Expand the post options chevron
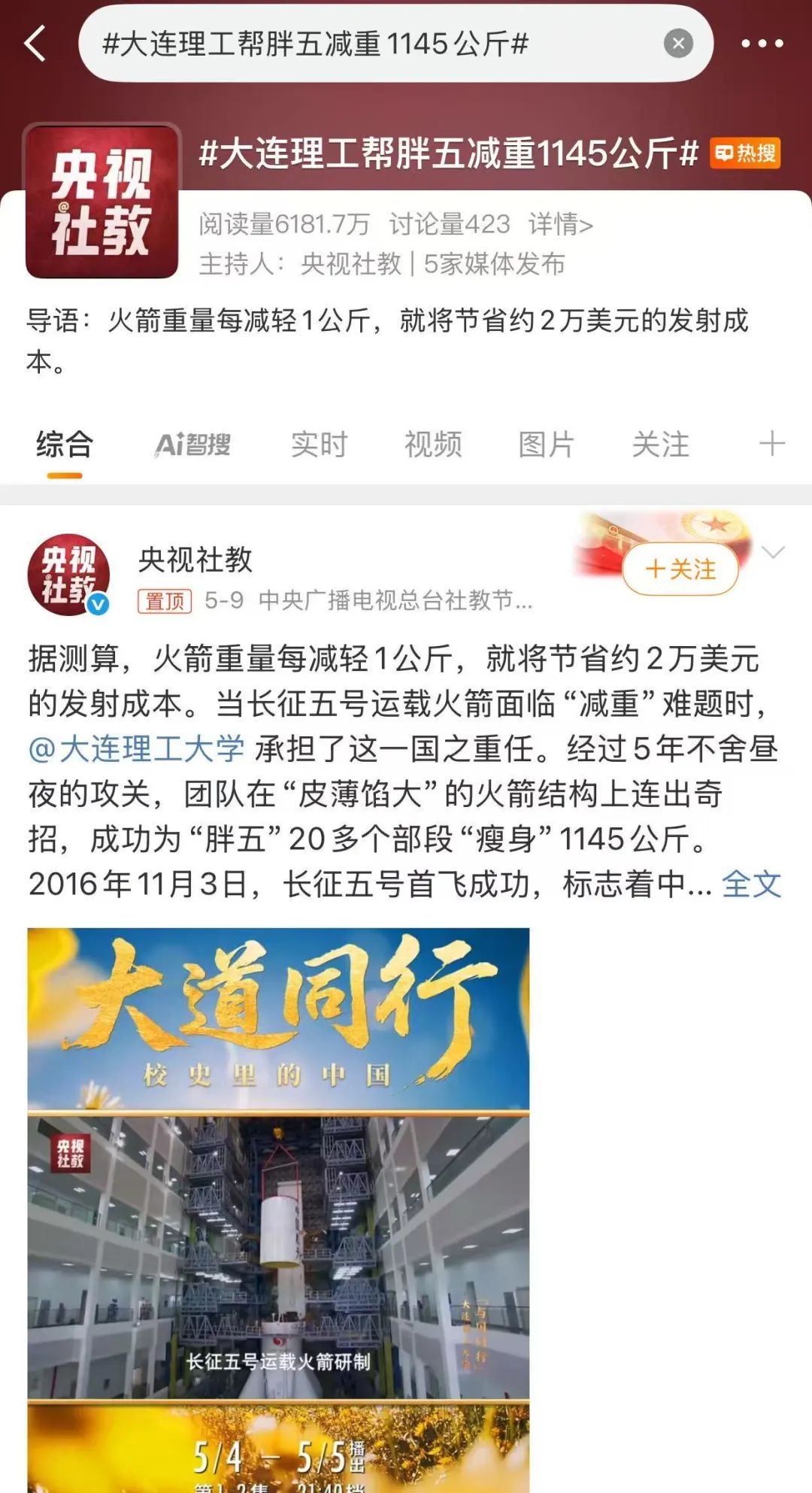 (x=773, y=553)
